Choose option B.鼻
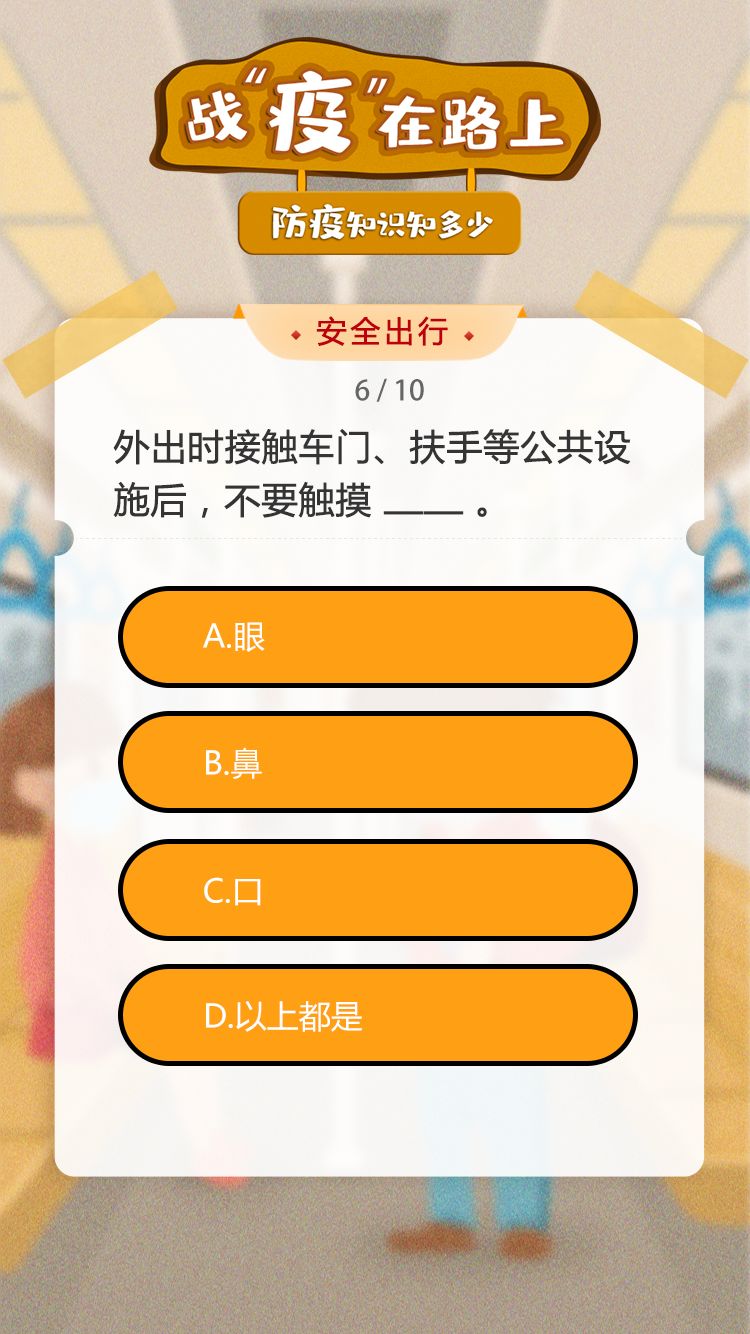 (x=377, y=762)
